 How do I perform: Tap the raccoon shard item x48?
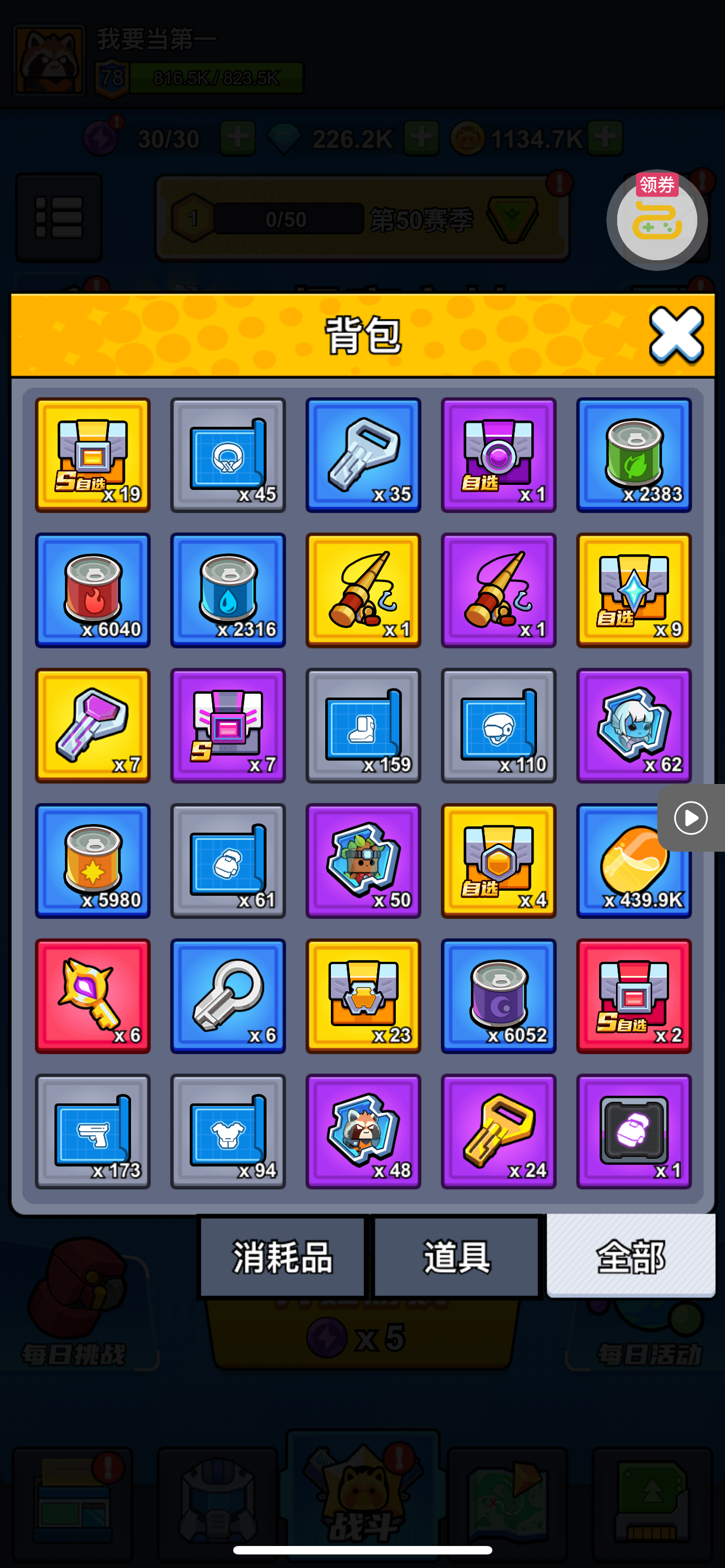(x=363, y=1131)
